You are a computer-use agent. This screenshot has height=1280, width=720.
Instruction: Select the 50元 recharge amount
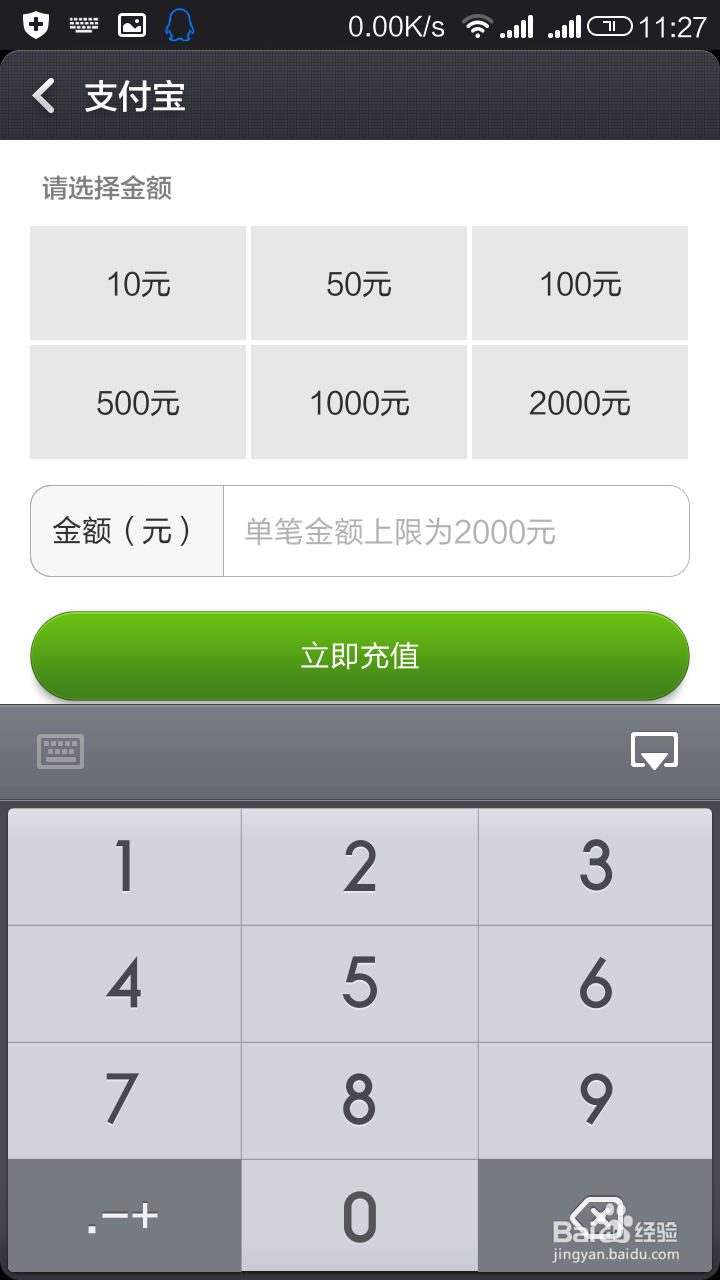tap(358, 283)
